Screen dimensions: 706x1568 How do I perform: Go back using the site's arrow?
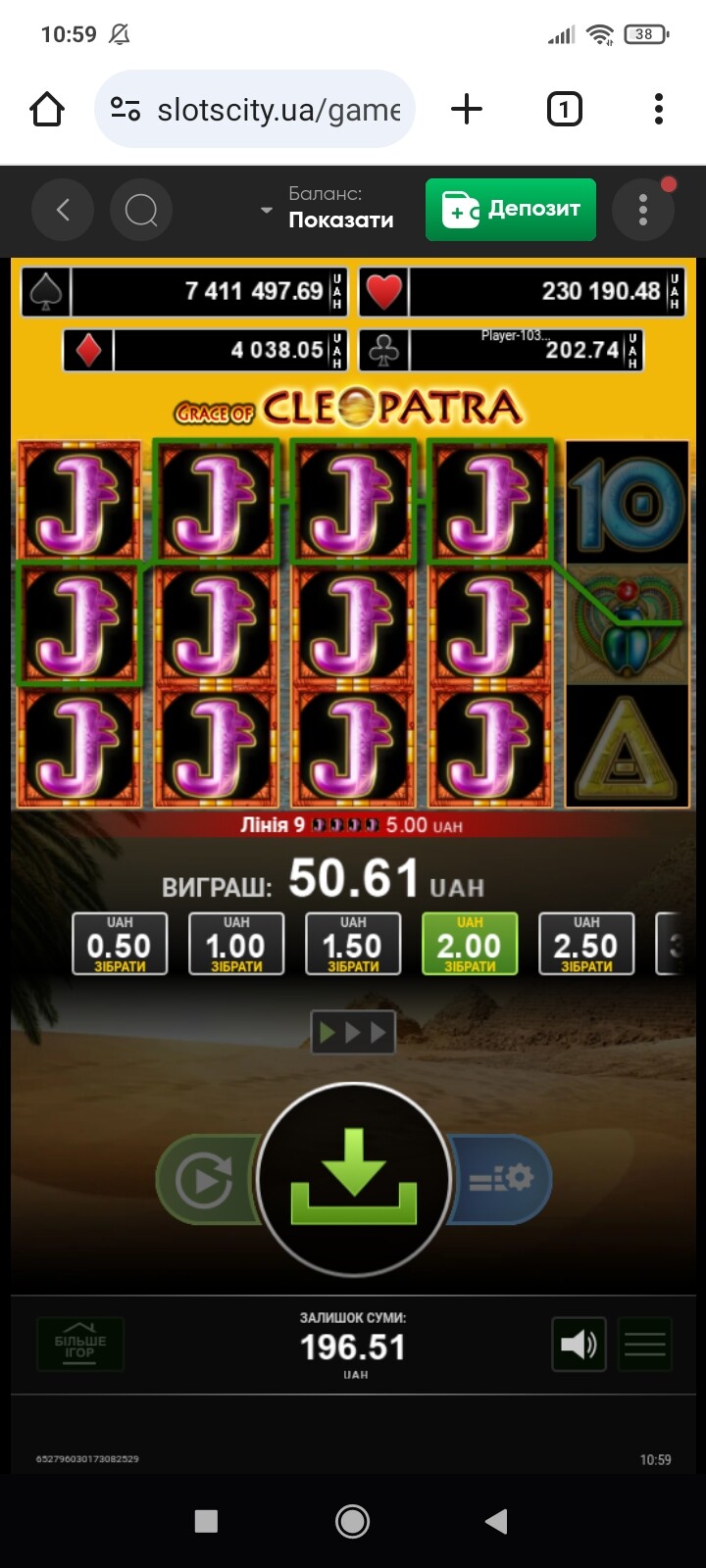pos(63,209)
